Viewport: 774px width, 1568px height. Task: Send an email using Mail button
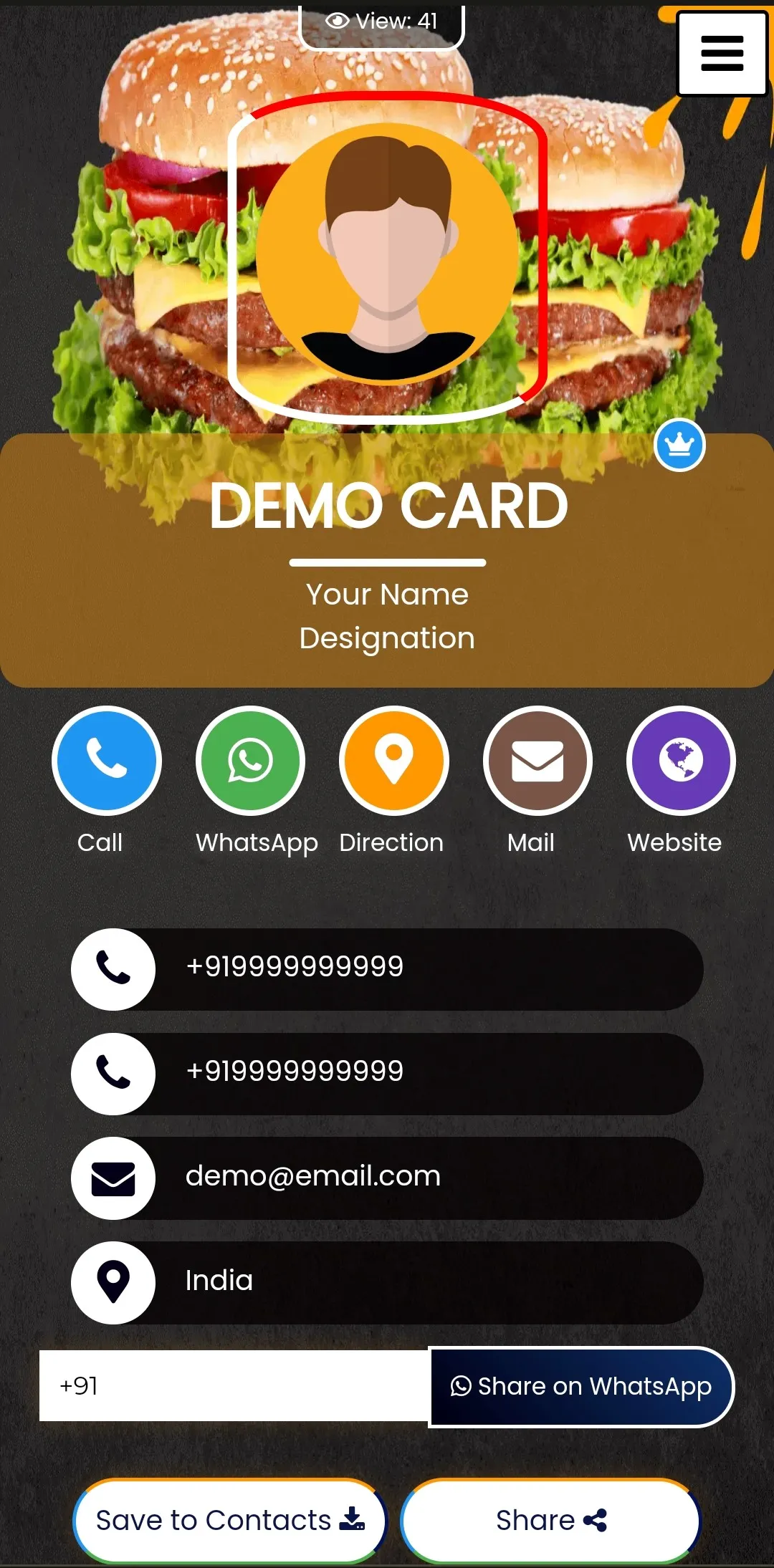537,760
